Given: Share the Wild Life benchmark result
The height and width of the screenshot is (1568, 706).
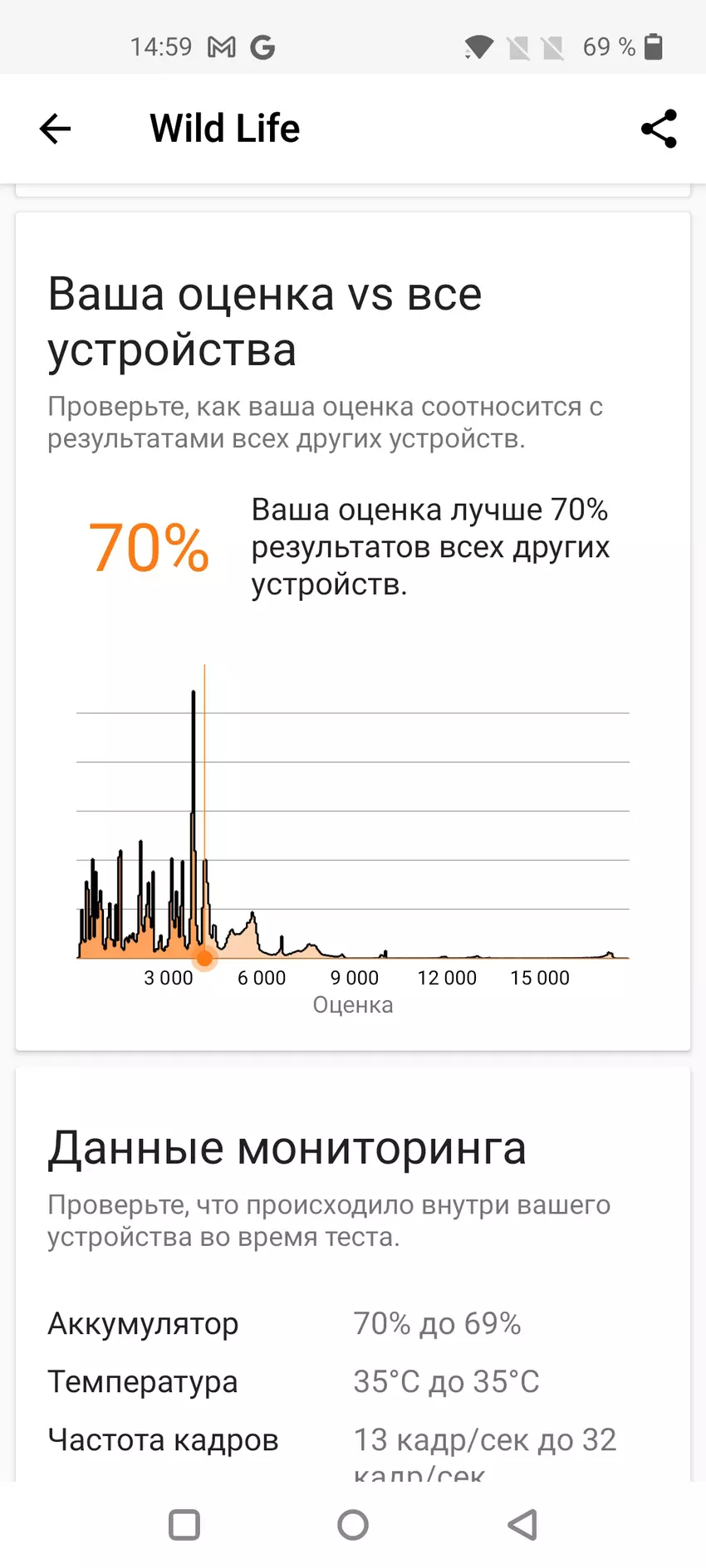Looking at the screenshot, I should 659,129.
